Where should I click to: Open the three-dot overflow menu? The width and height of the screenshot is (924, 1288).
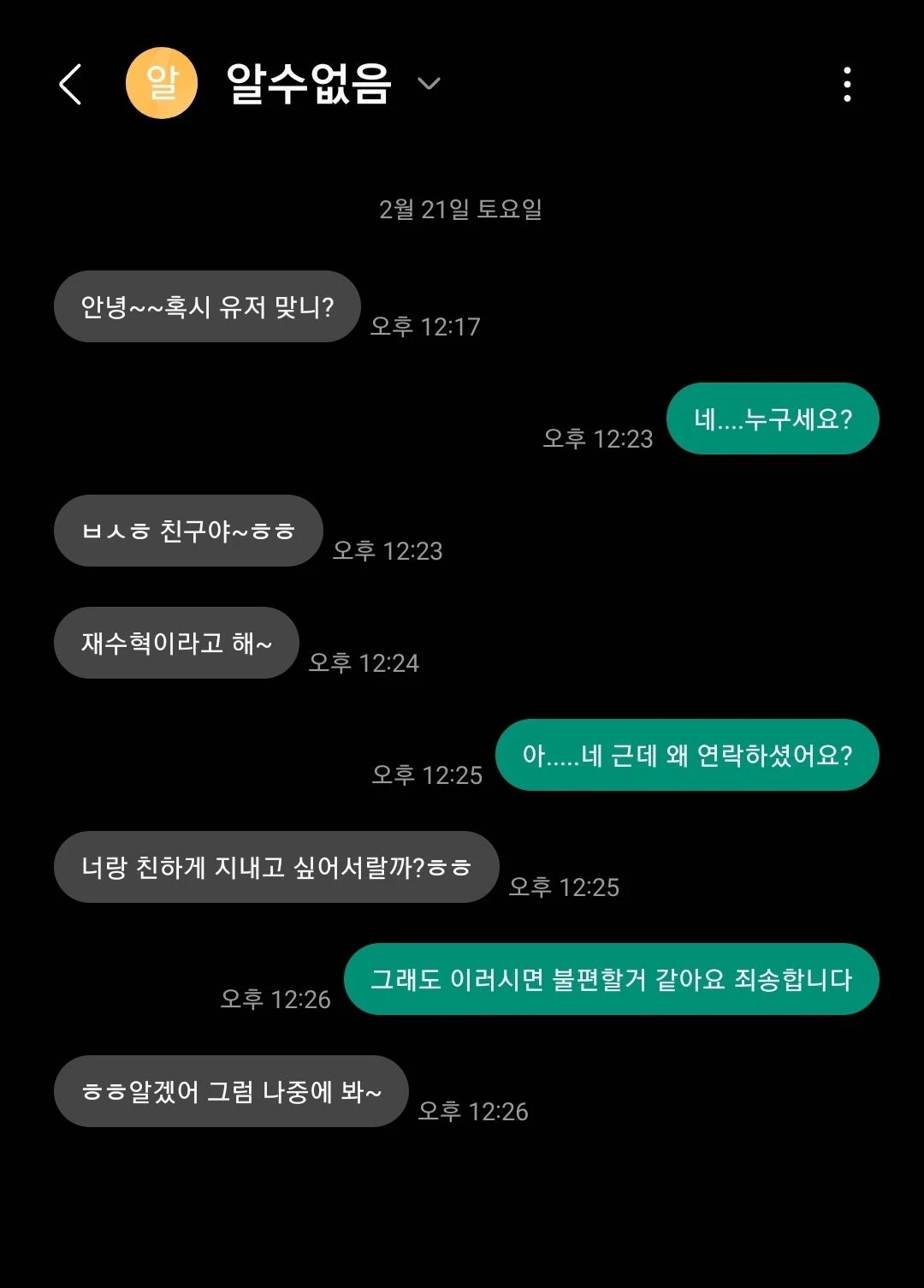847,84
